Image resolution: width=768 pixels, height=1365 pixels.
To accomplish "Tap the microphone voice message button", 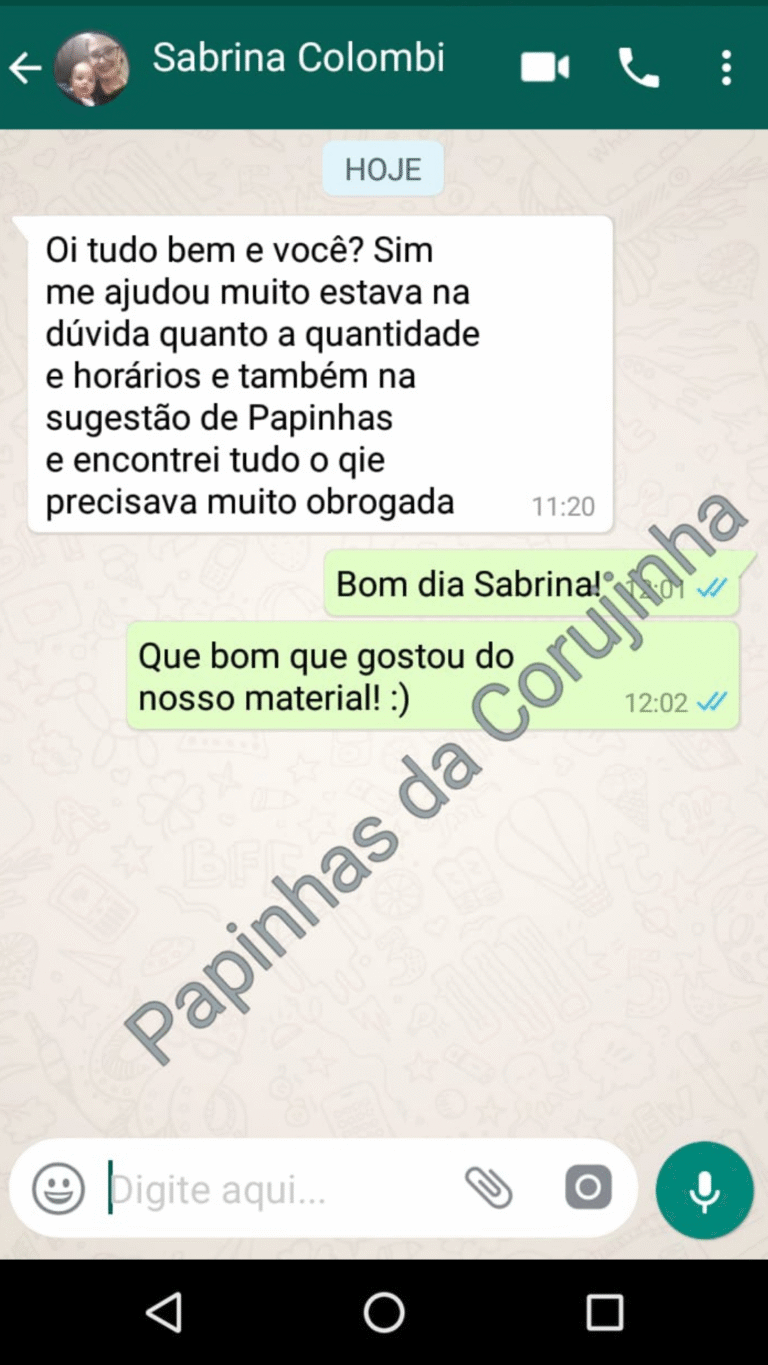I will 704,1190.
